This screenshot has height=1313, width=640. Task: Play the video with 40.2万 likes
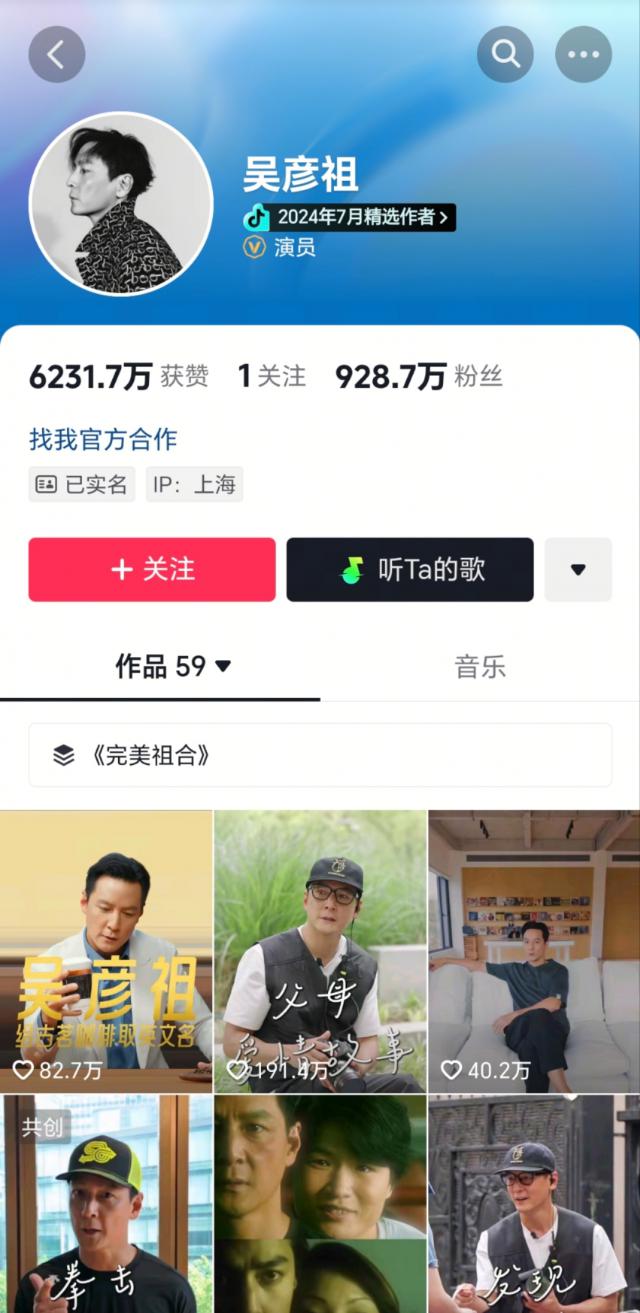534,950
